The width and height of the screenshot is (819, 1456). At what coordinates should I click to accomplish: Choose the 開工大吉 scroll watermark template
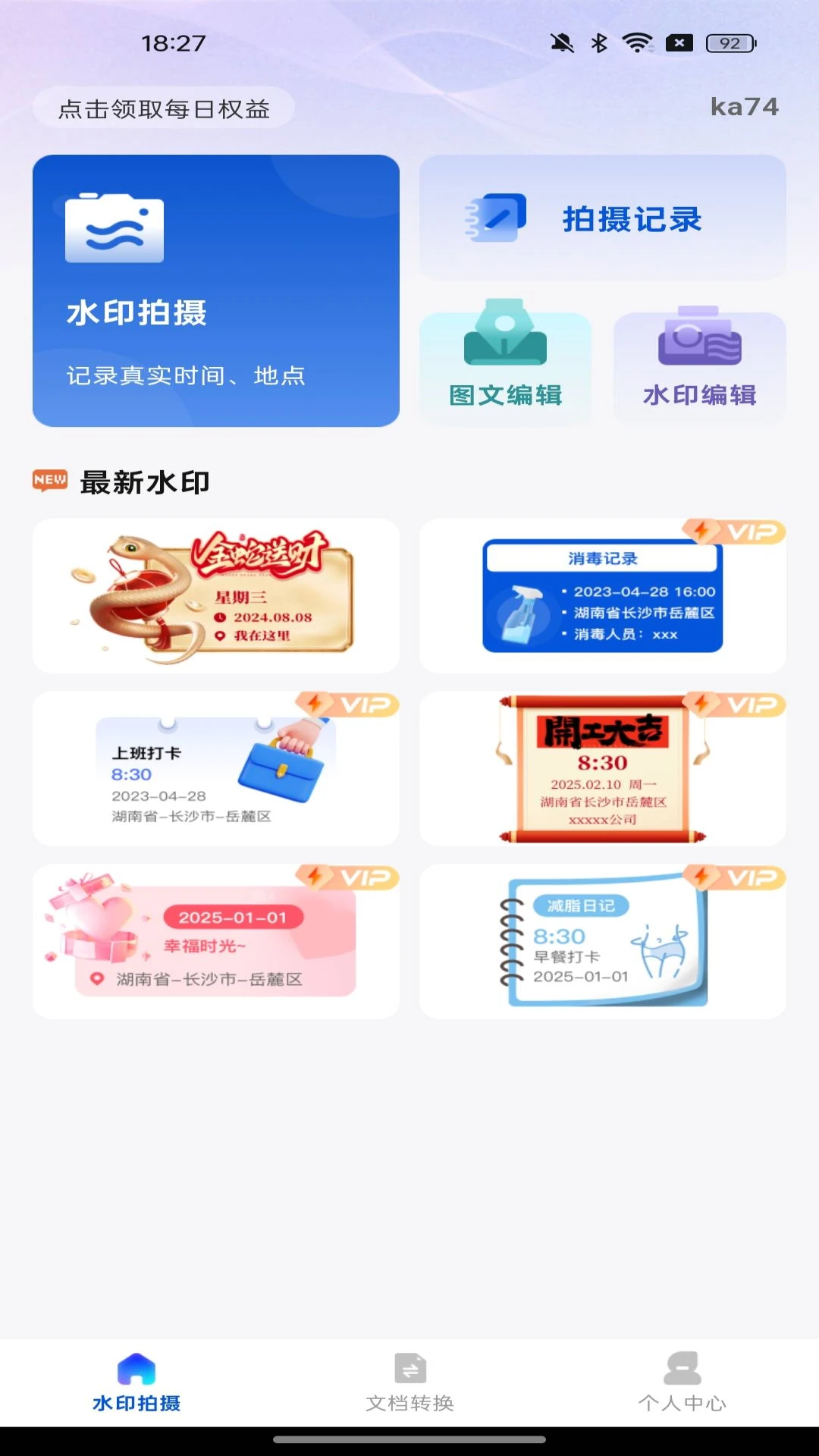[603, 768]
